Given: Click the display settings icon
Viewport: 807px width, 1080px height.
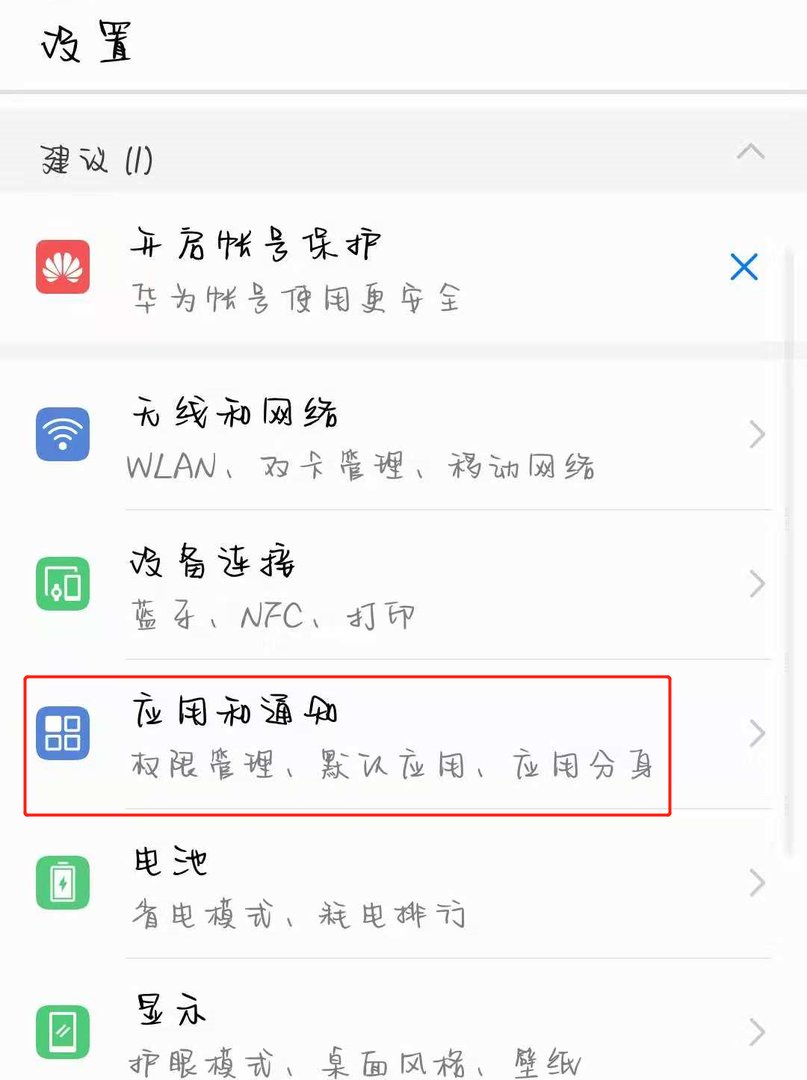Looking at the screenshot, I should tap(63, 1032).
